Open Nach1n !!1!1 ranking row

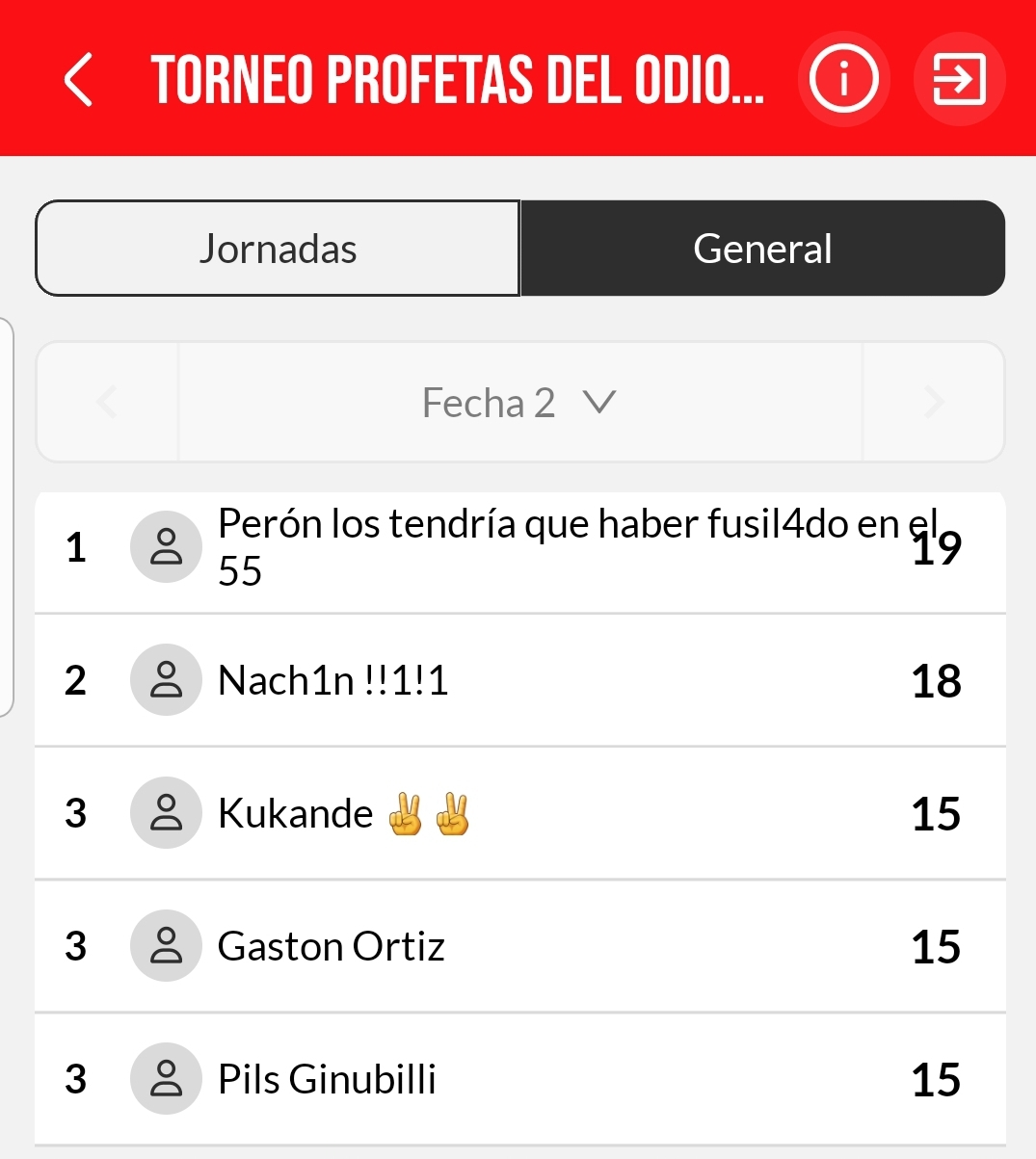519,680
